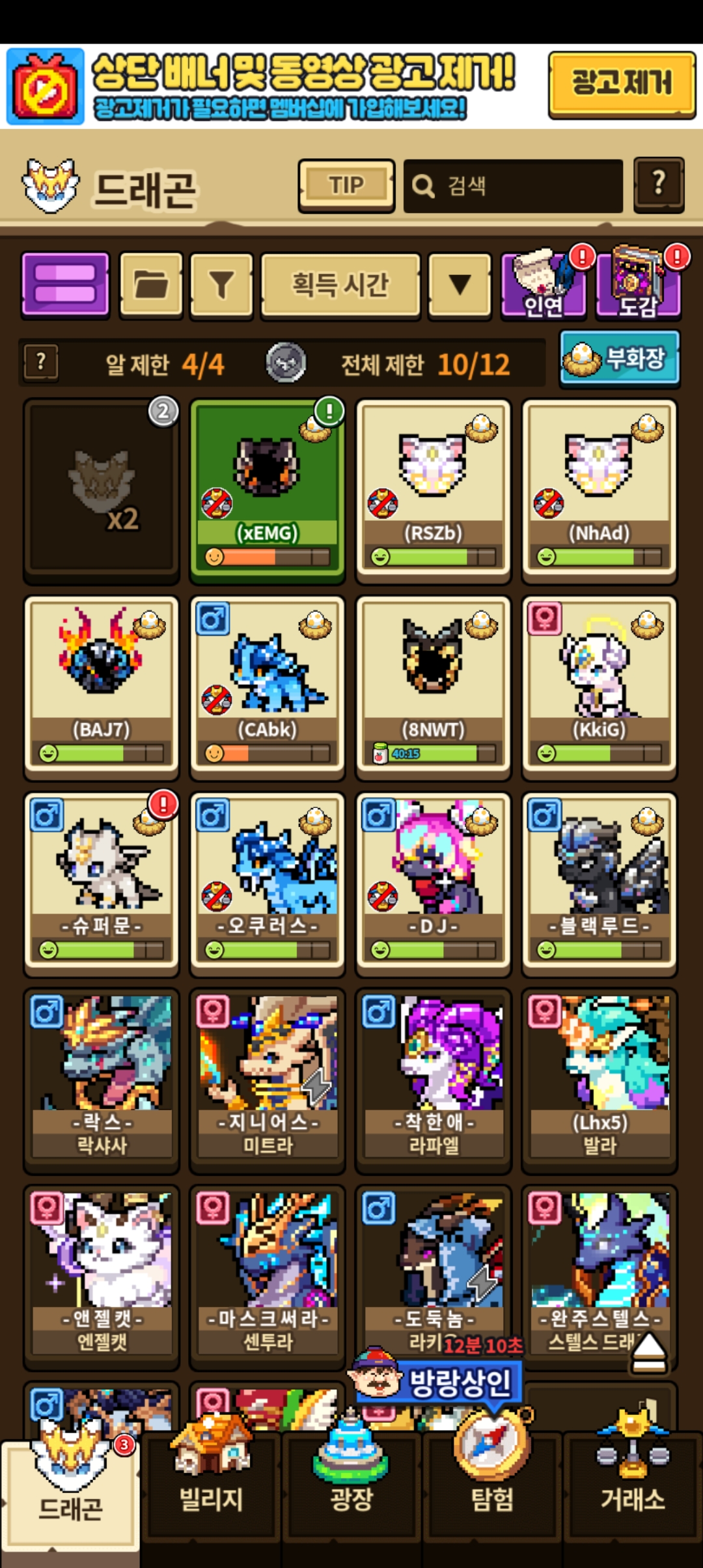Tap the 광고제거 button in the banner

point(622,85)
